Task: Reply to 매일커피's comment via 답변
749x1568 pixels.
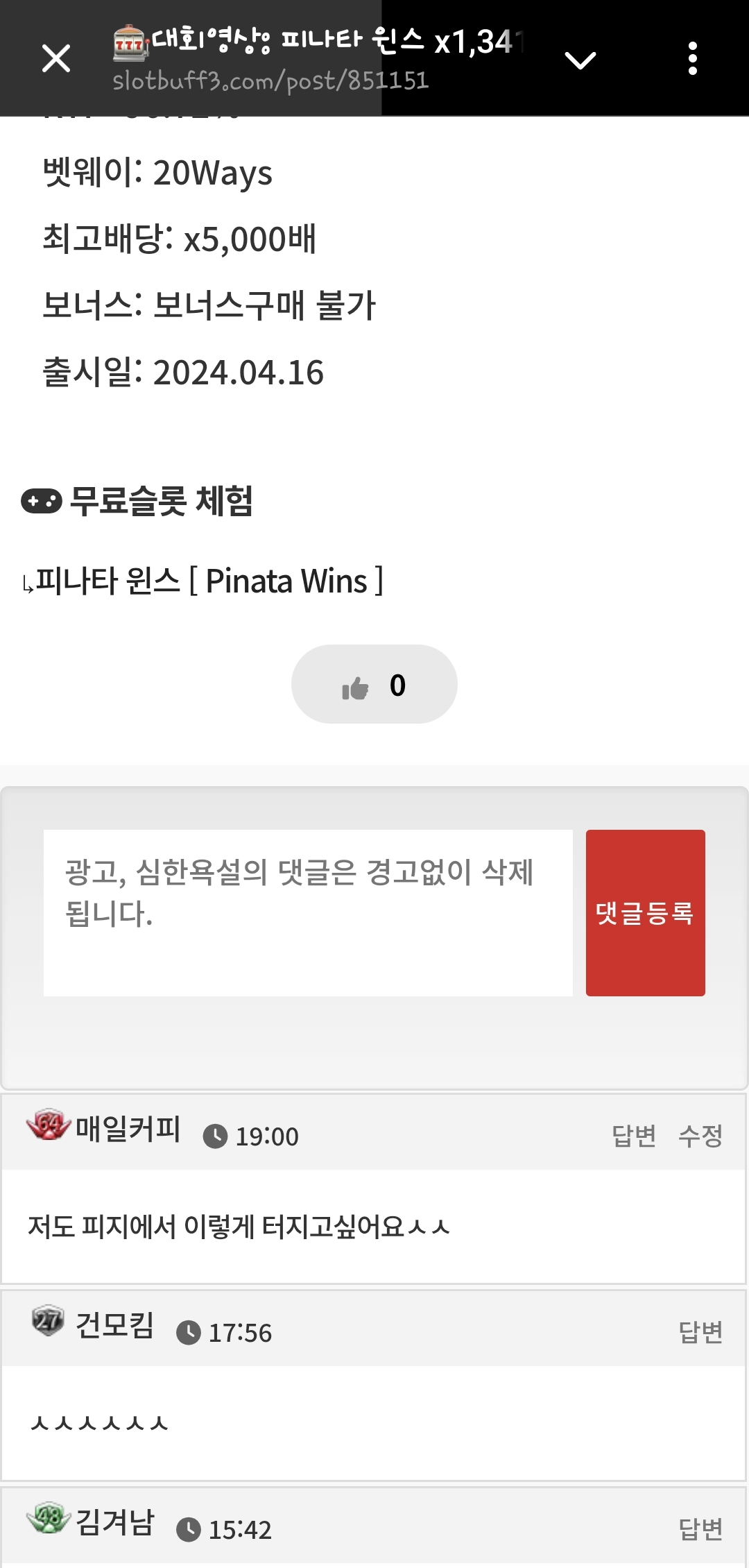Action: [x=633, y=1136]
